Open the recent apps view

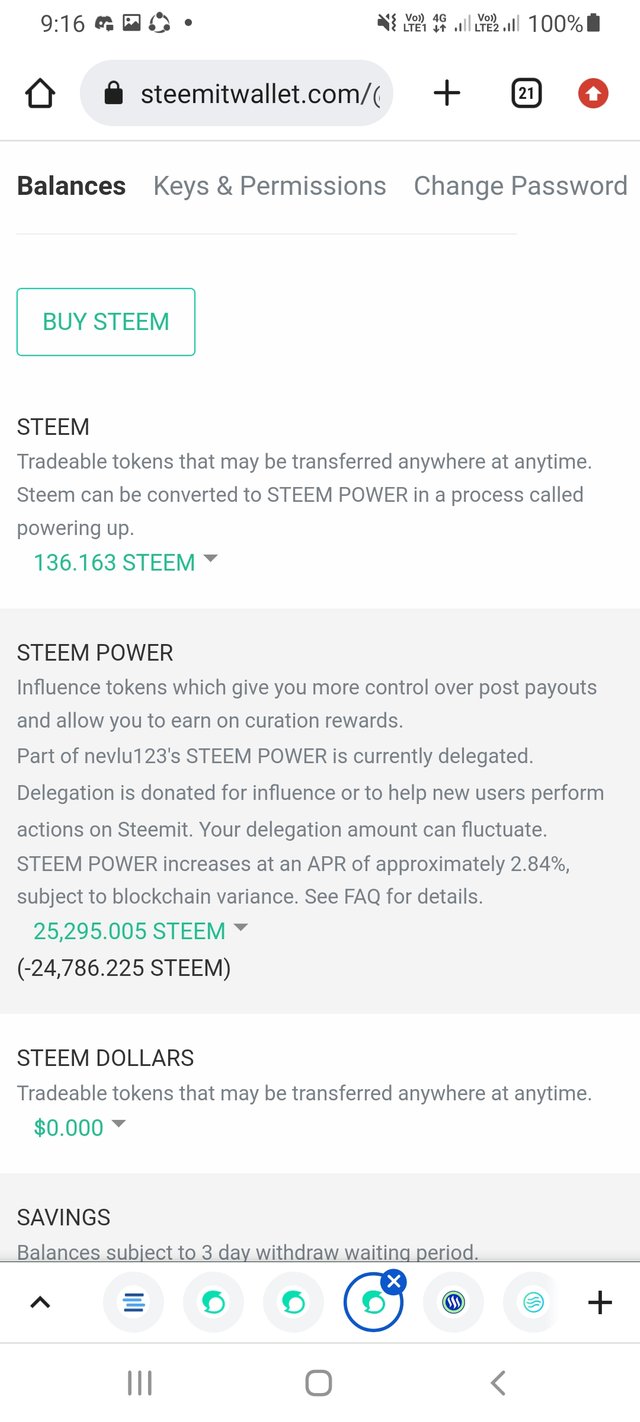[x=140, y=1383]
